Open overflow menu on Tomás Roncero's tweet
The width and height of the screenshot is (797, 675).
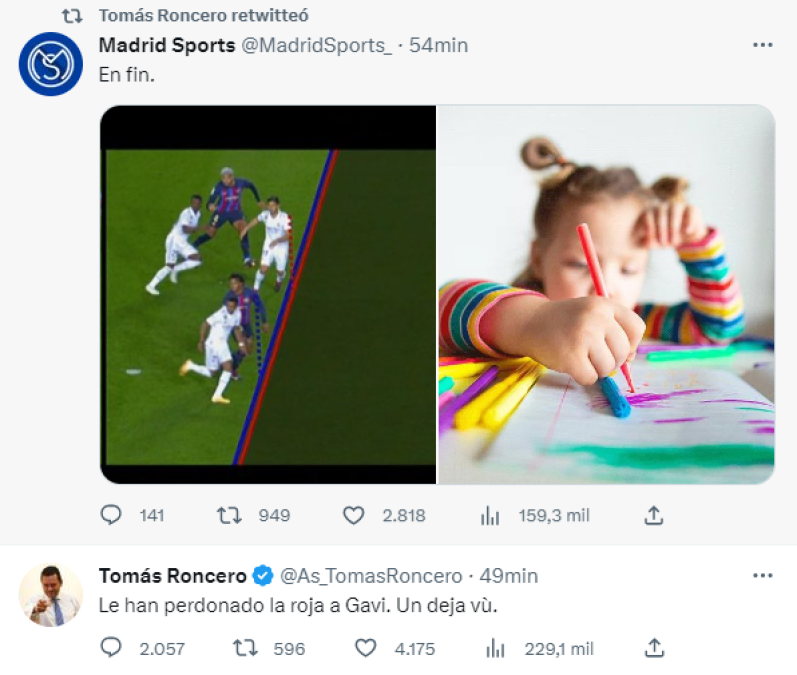tap(762, 576)
